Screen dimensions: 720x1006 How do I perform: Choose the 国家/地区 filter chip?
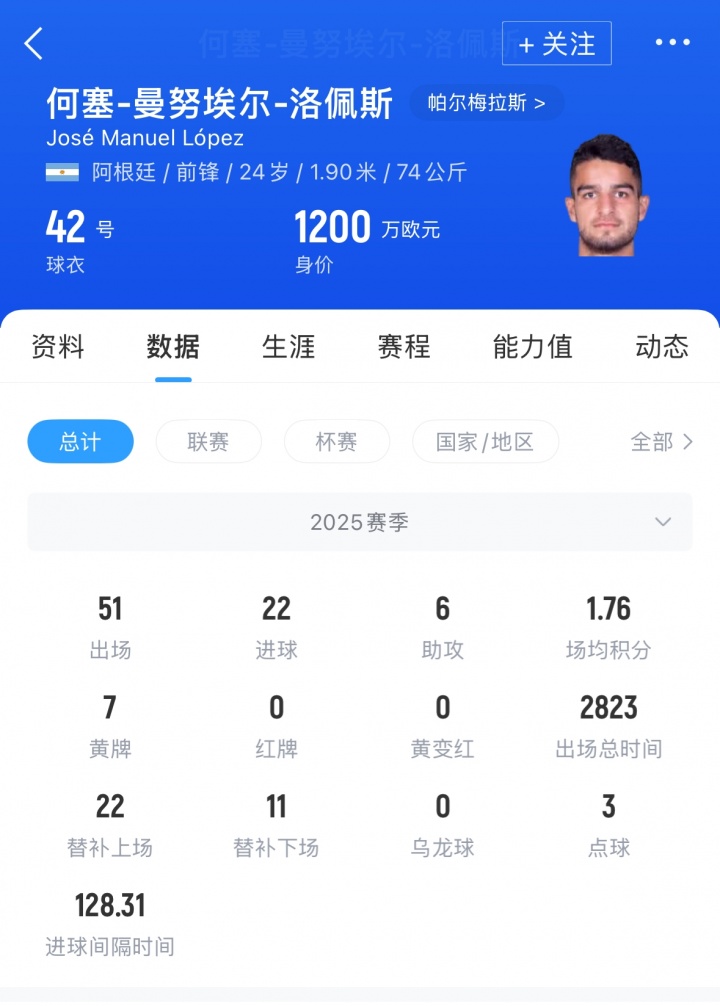[x=485, y=441]
